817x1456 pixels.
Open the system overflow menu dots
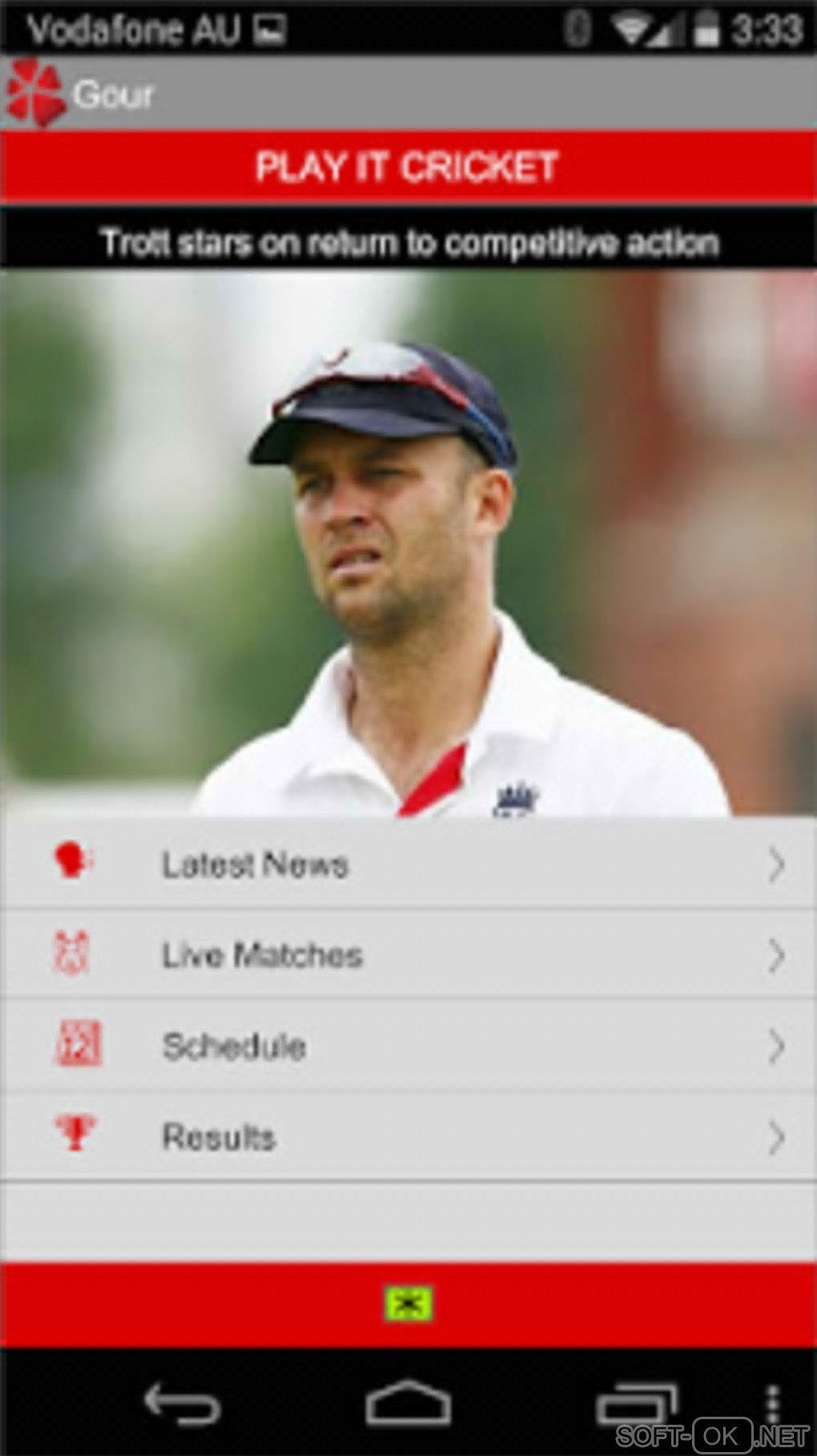pyautogui.click(x=772, y=1404)
